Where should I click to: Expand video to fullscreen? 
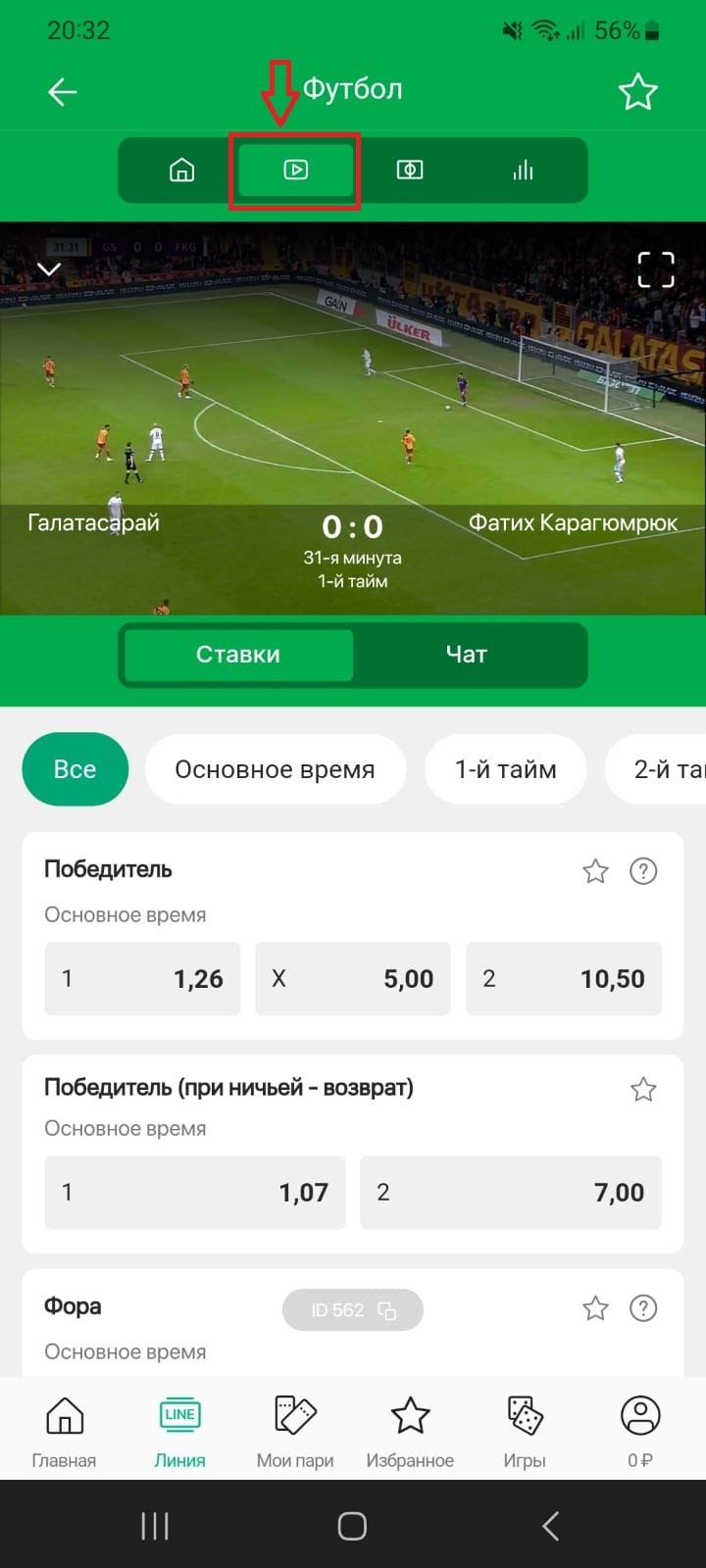click(656, 269)
